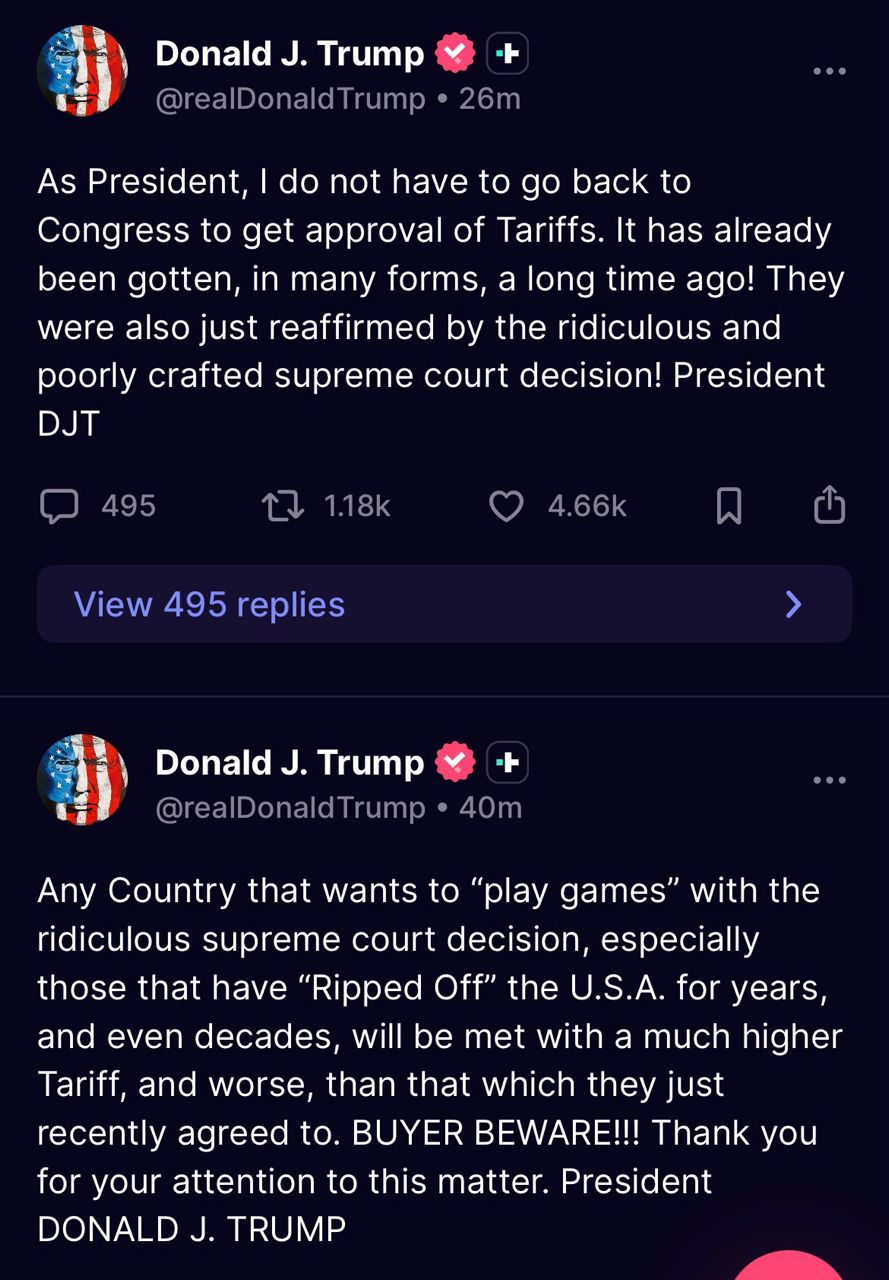Like the post with 4.66k likes

pos(506,507)
